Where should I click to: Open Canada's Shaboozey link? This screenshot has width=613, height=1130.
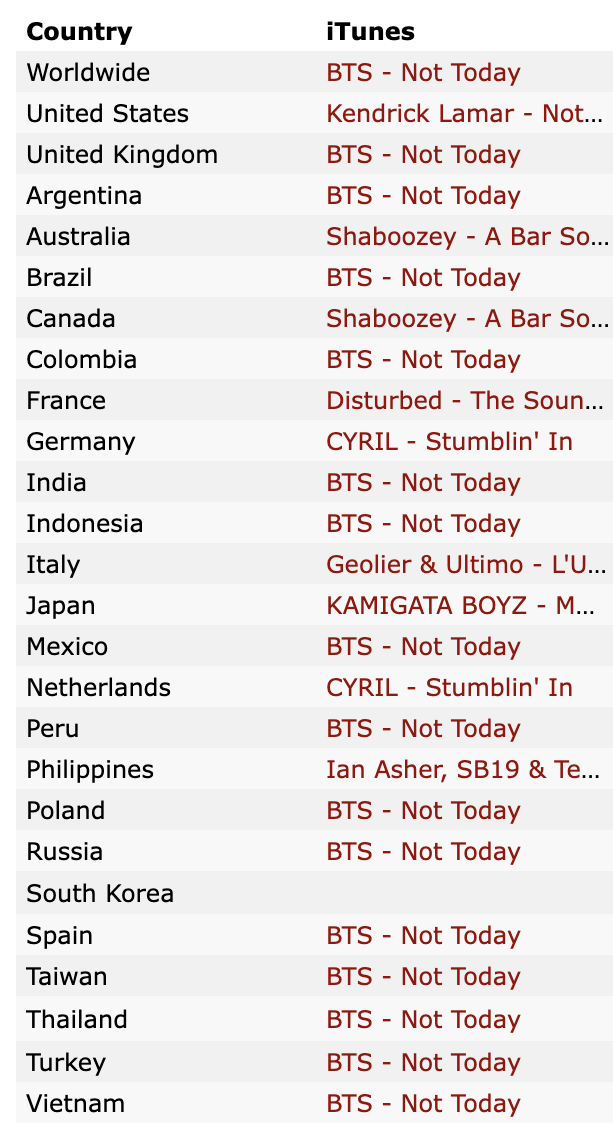point(467,319)
